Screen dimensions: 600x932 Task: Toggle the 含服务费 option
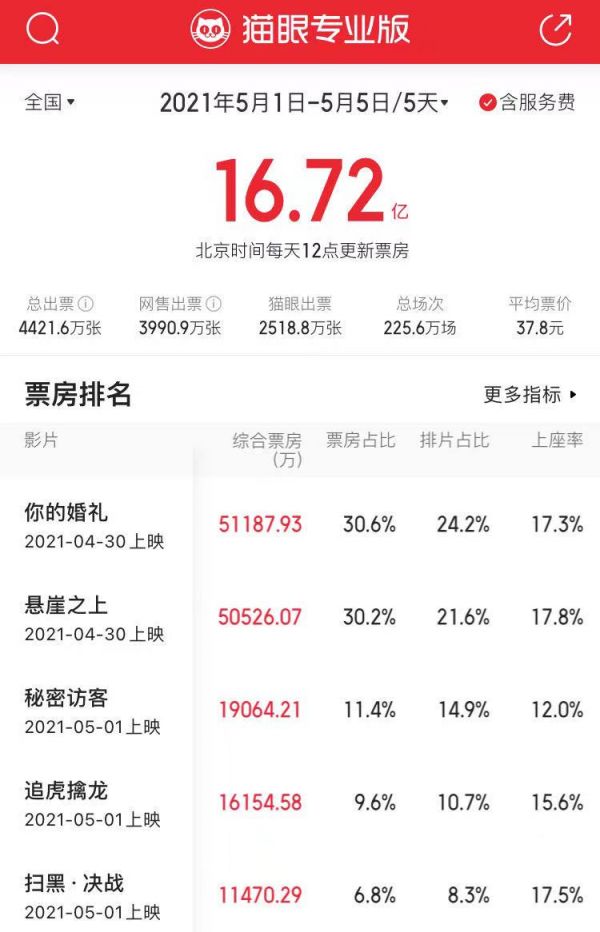coord(526,102)
